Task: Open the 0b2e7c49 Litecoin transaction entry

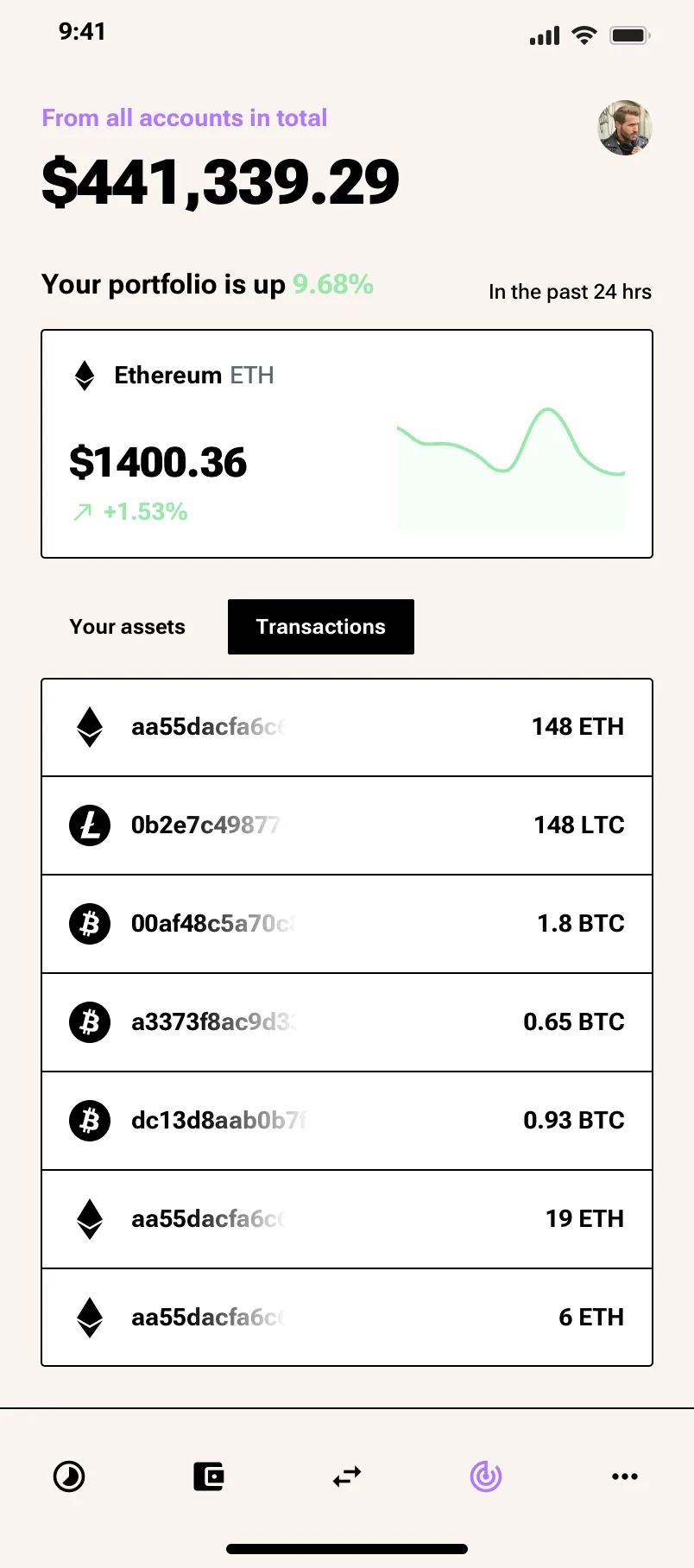Action: (x=346, y=825)
